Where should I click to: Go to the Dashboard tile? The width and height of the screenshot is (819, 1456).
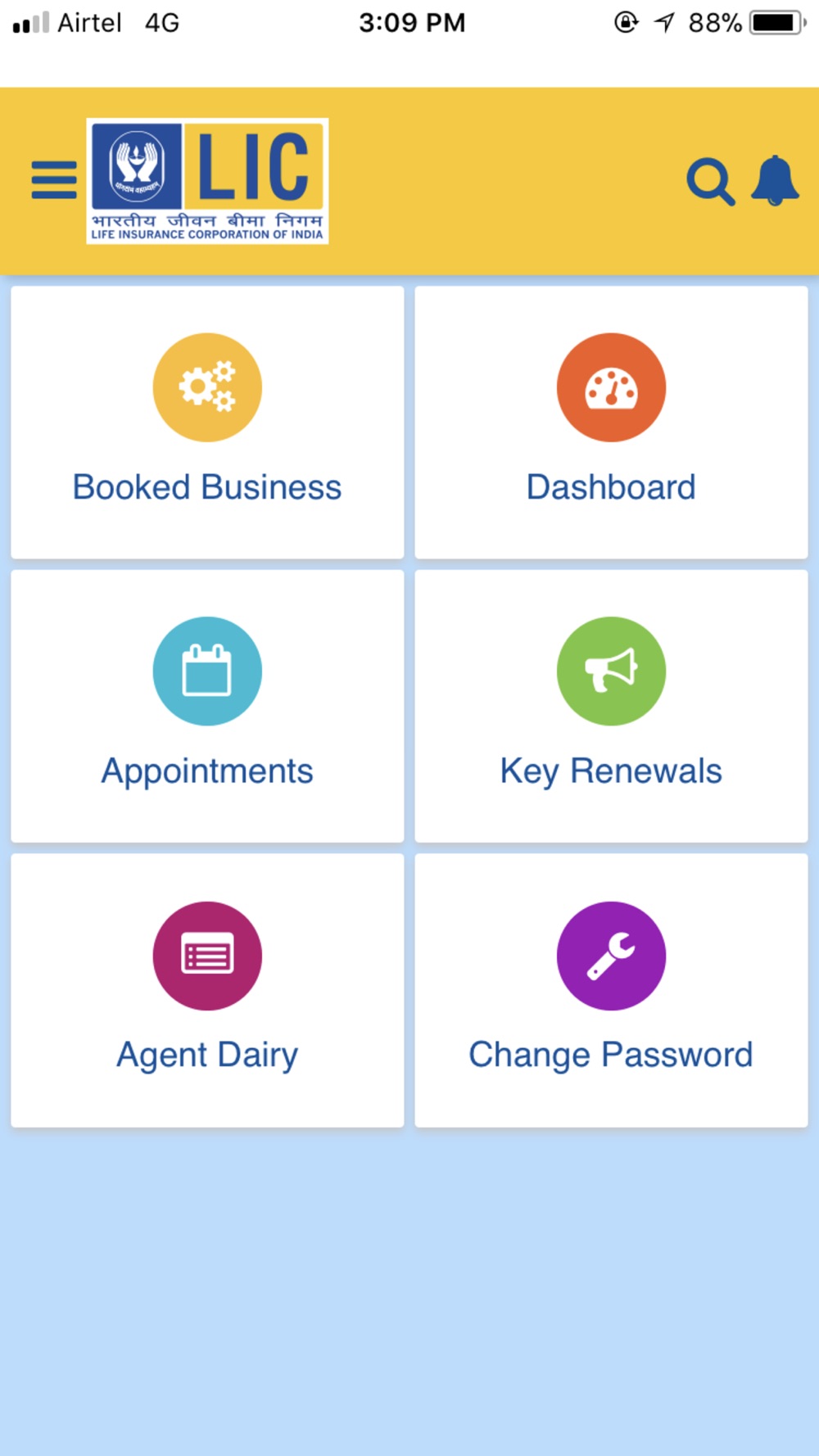pos(611,423)
